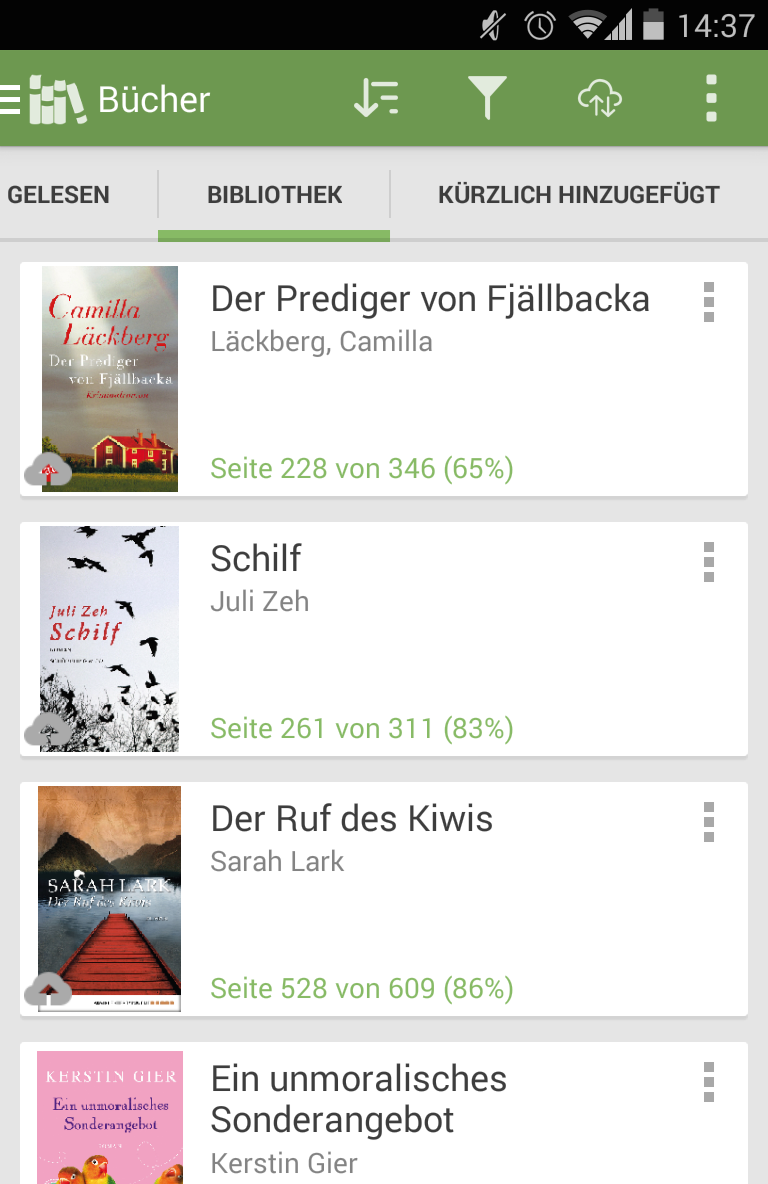Switch to the Gelesen tab
The height and width of the screenshot is (1184, 768).
pyautogui.click(x=58, y=195)
